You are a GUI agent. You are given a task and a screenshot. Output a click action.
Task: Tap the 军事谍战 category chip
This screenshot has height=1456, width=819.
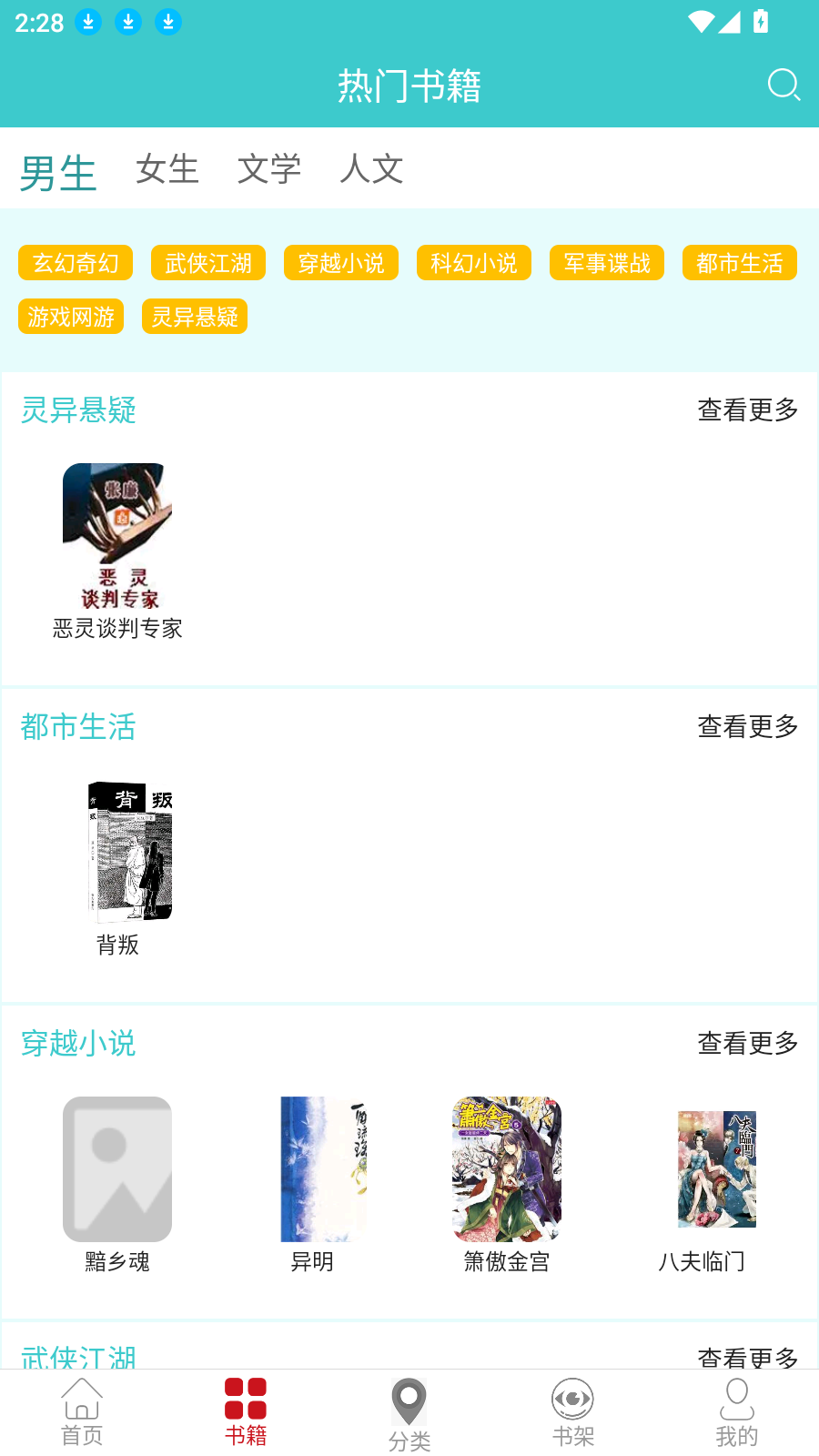pyautogui.click(x=607, y=263)
